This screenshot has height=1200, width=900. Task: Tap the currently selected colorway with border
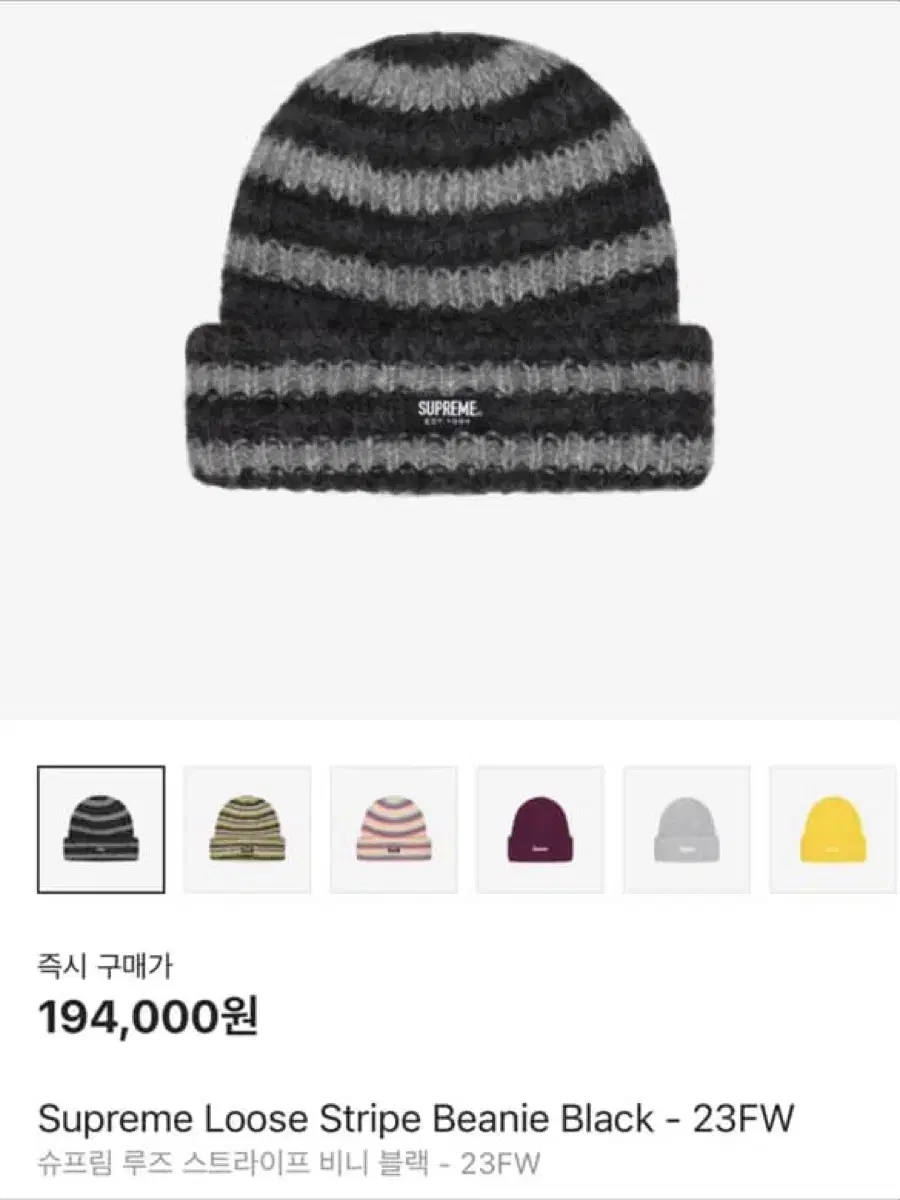[100, 828]
